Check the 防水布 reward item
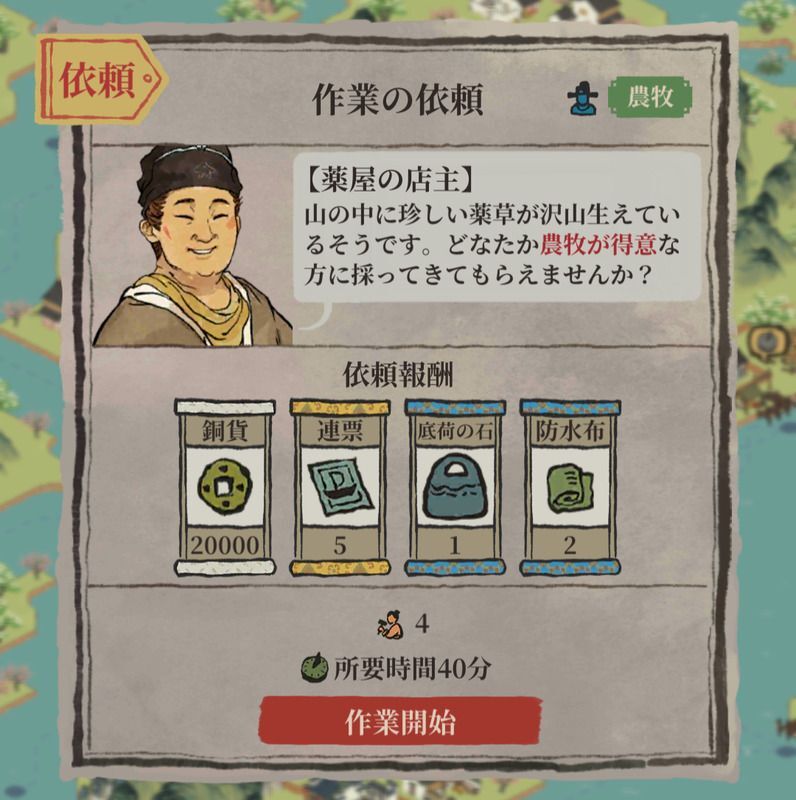The image size is (796, 800). (x=570, y=487)
